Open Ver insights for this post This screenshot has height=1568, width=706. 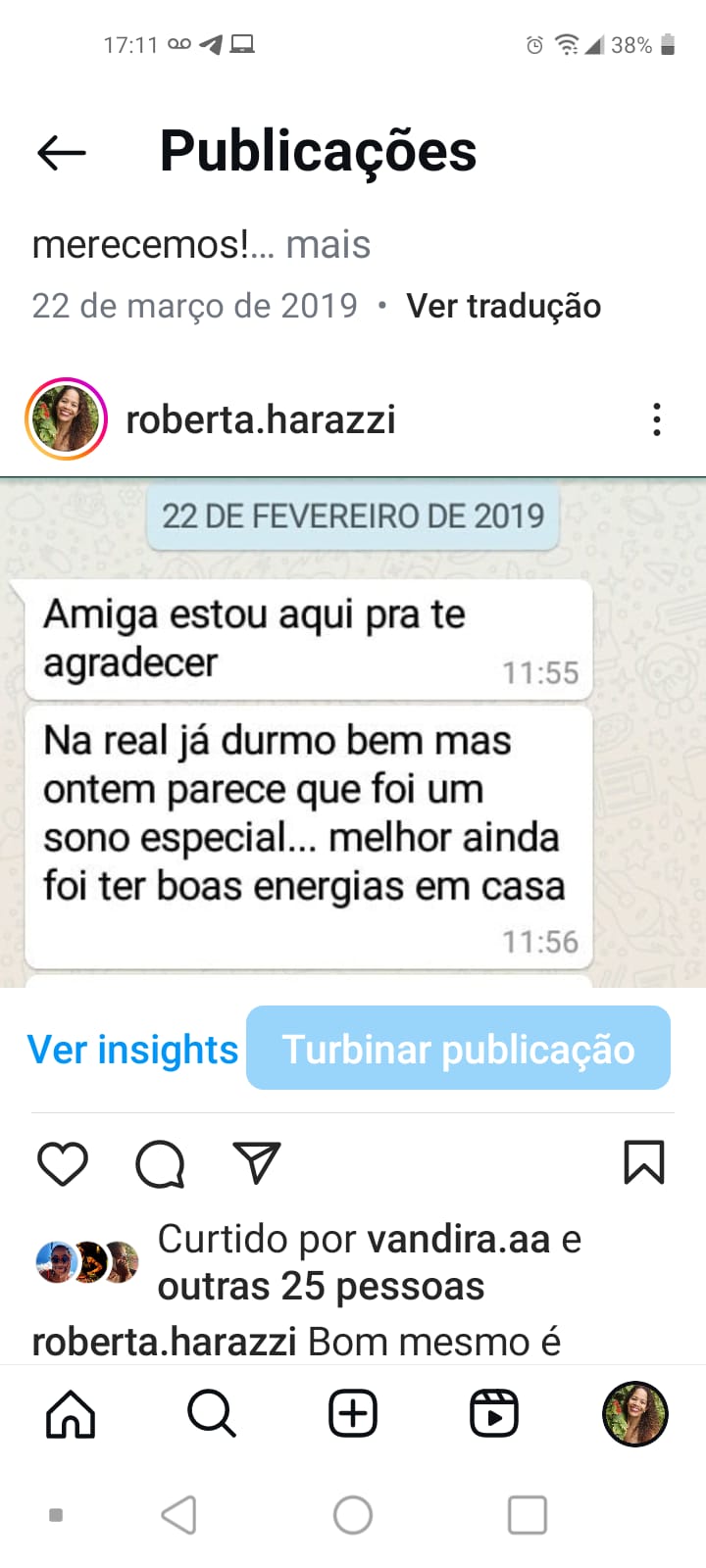(x=132, y=1049)
